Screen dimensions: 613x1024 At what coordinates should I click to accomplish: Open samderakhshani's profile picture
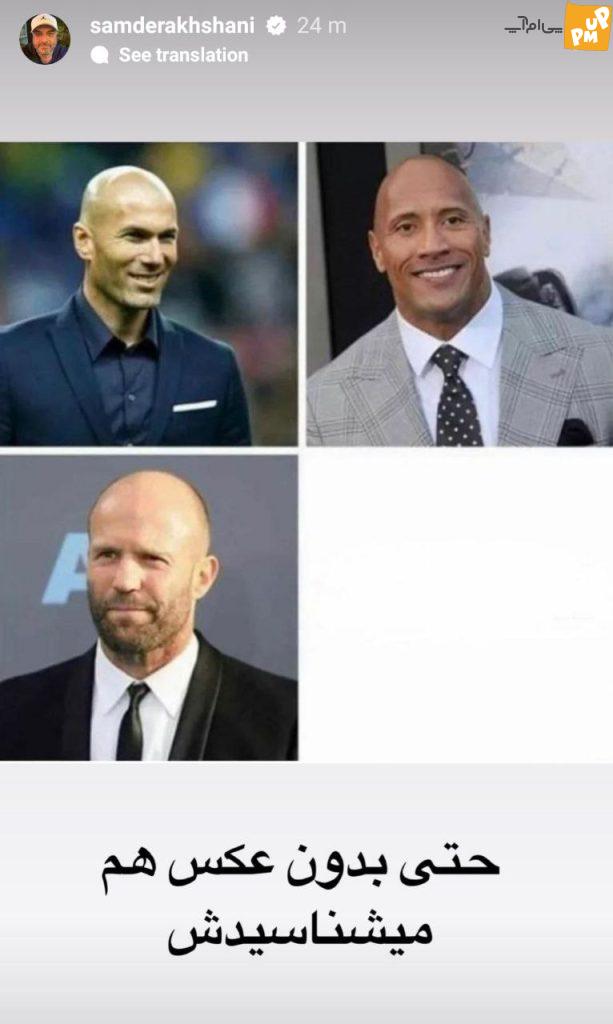44,39
